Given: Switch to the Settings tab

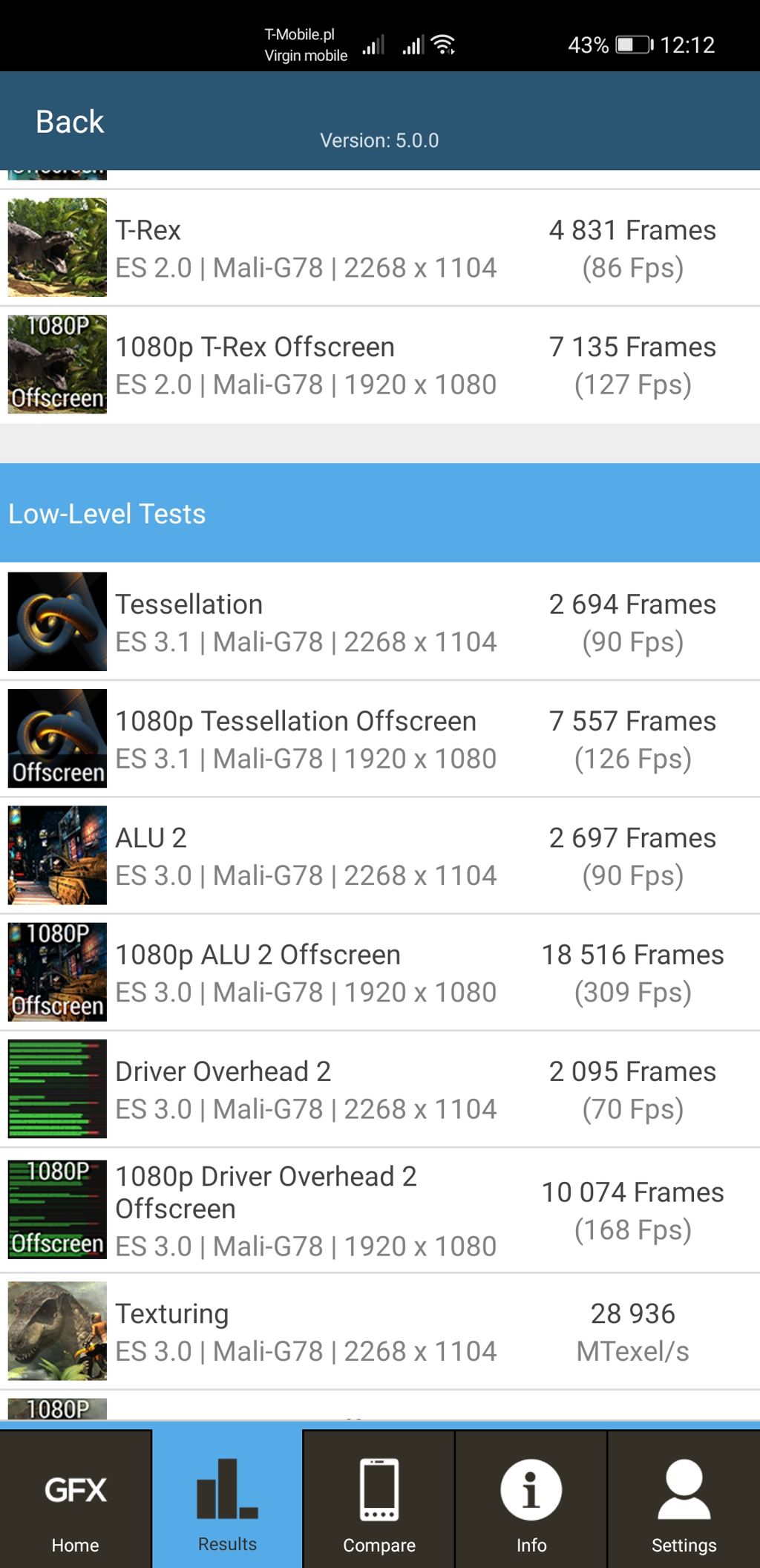Looking at the screenshot, I should 684,1500.
